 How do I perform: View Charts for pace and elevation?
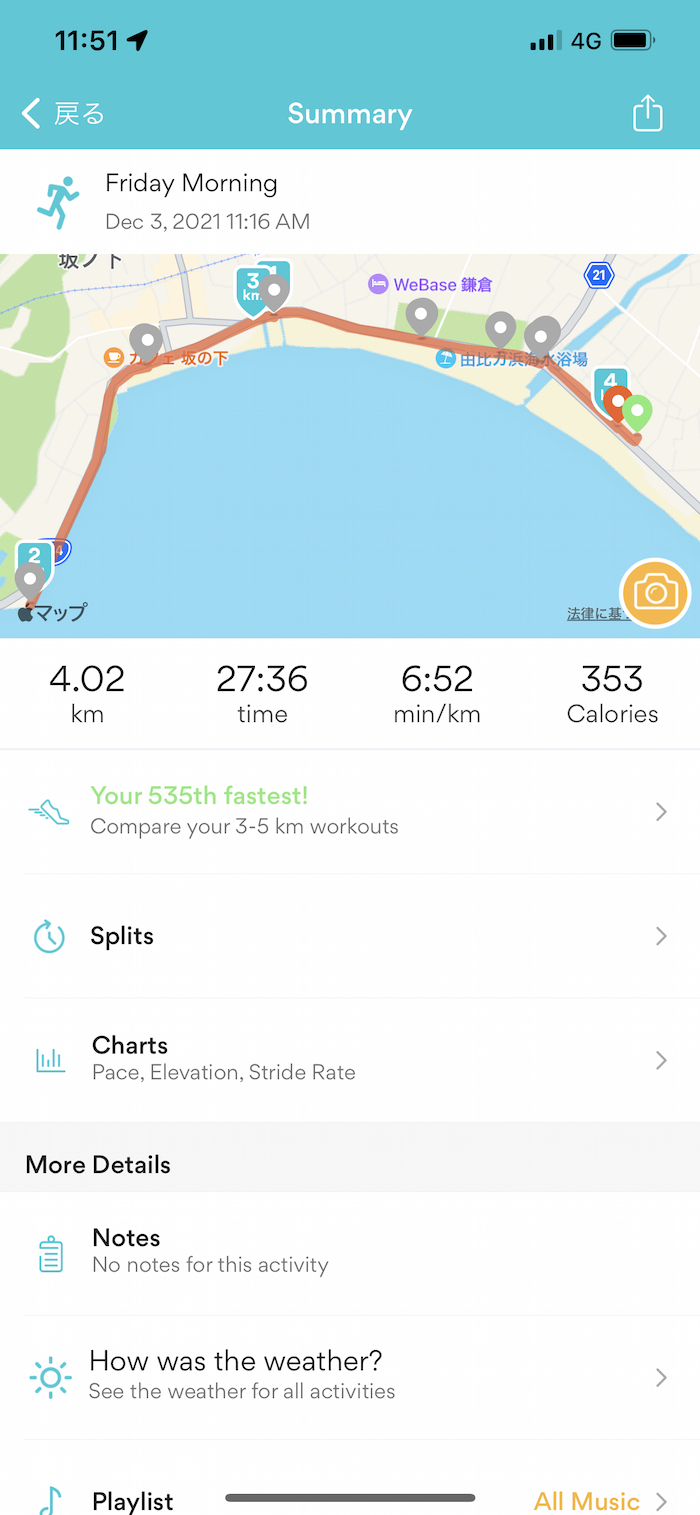pos(350,1059)
